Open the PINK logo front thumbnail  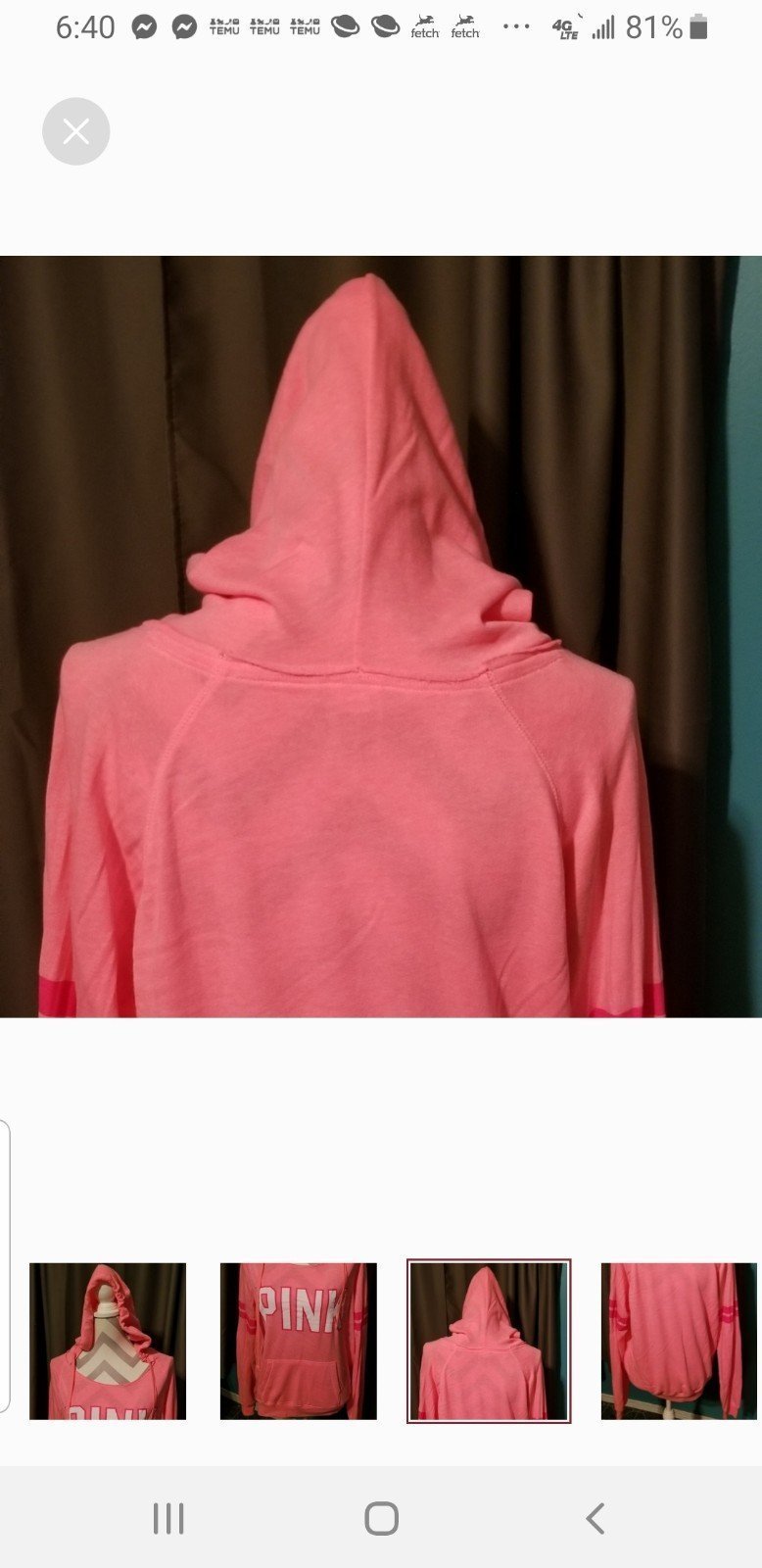pos(298,1341)
